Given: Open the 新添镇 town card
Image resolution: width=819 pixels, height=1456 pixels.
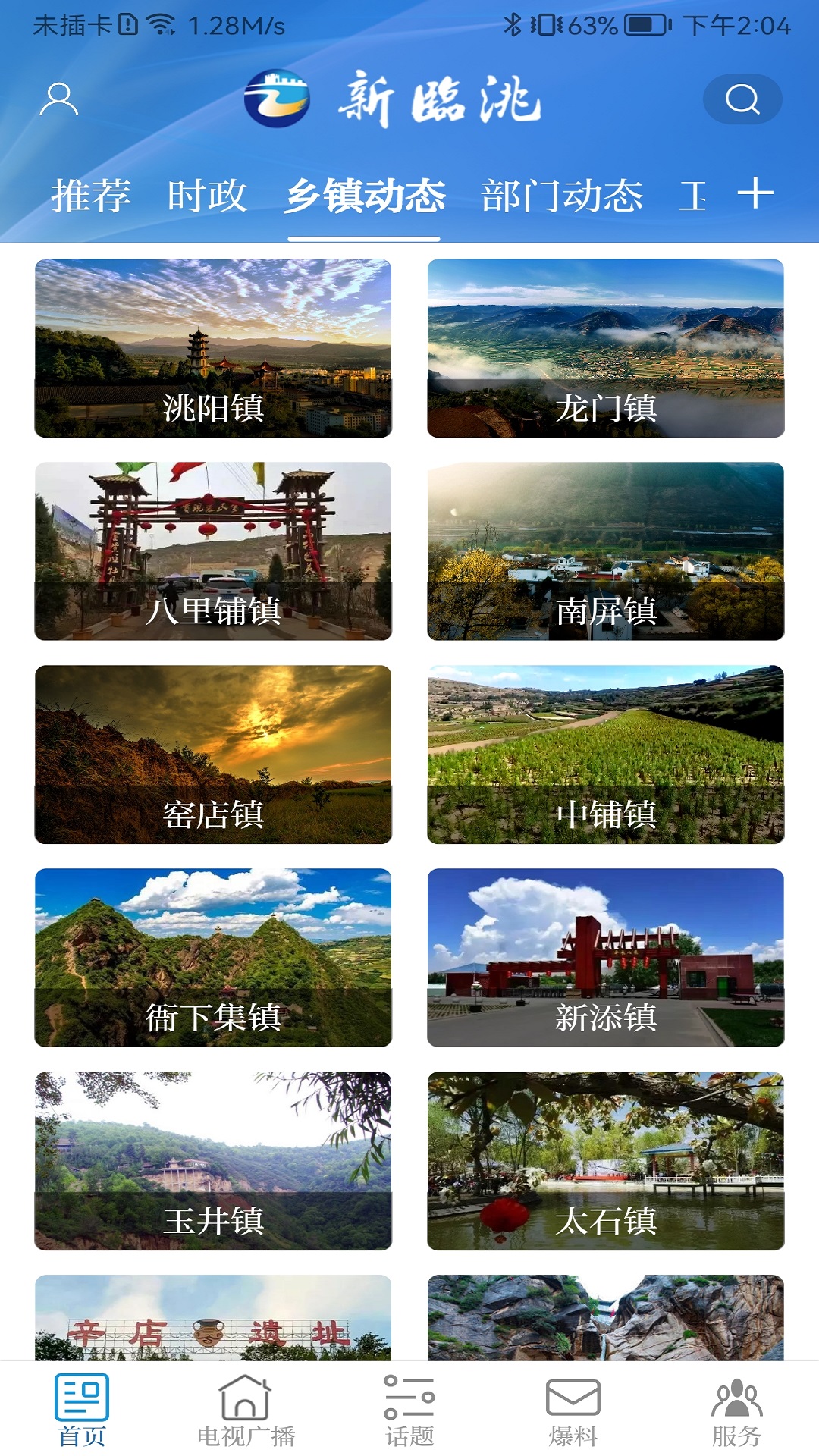Looking at the screenshot, I should 605,958.
